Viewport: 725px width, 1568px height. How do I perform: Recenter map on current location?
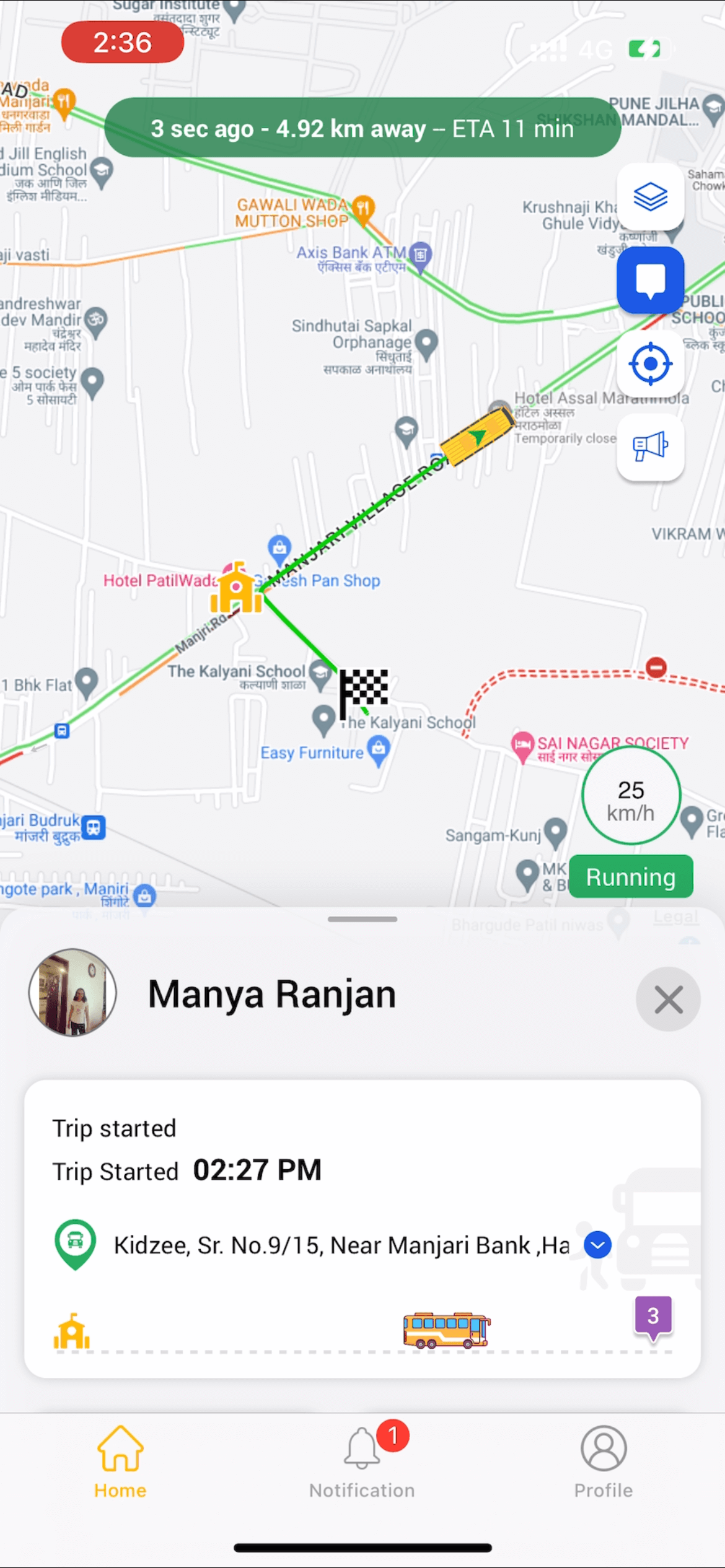tap(650, 364)
